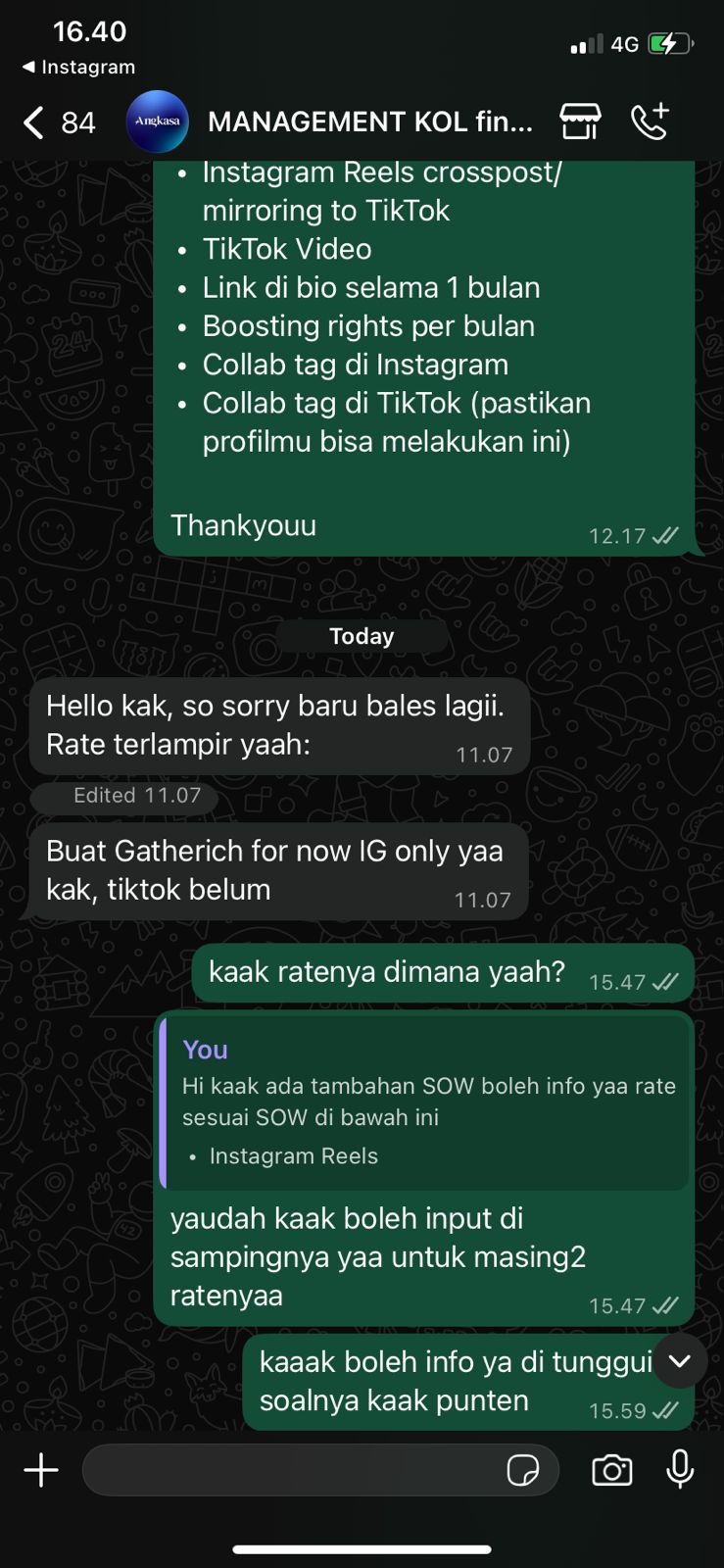Open the MANAGEMENT KOL chat info
This screenshot has height=1568, width=724.
tap(370, 122)
